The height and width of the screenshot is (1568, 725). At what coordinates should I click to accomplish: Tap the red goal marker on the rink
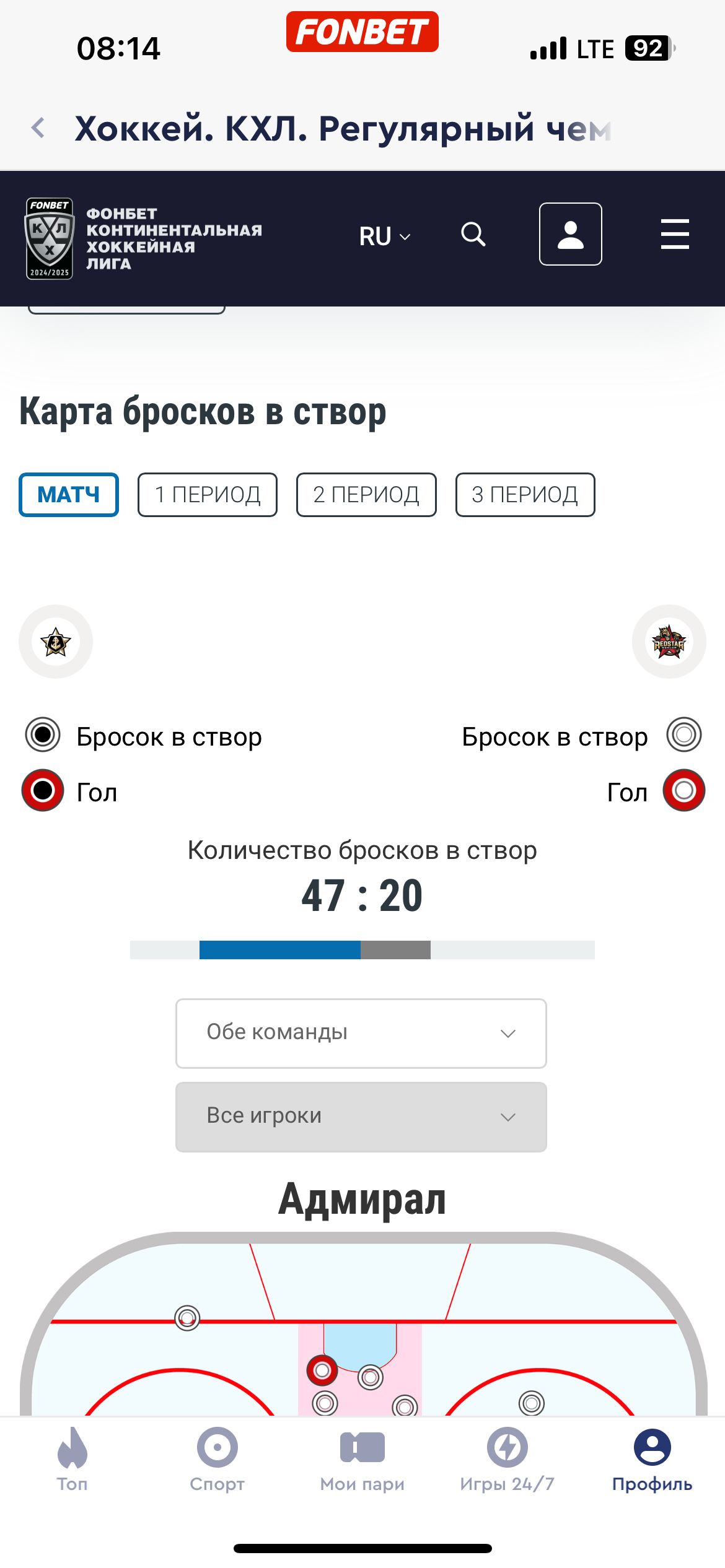(x=322, y=1370)
